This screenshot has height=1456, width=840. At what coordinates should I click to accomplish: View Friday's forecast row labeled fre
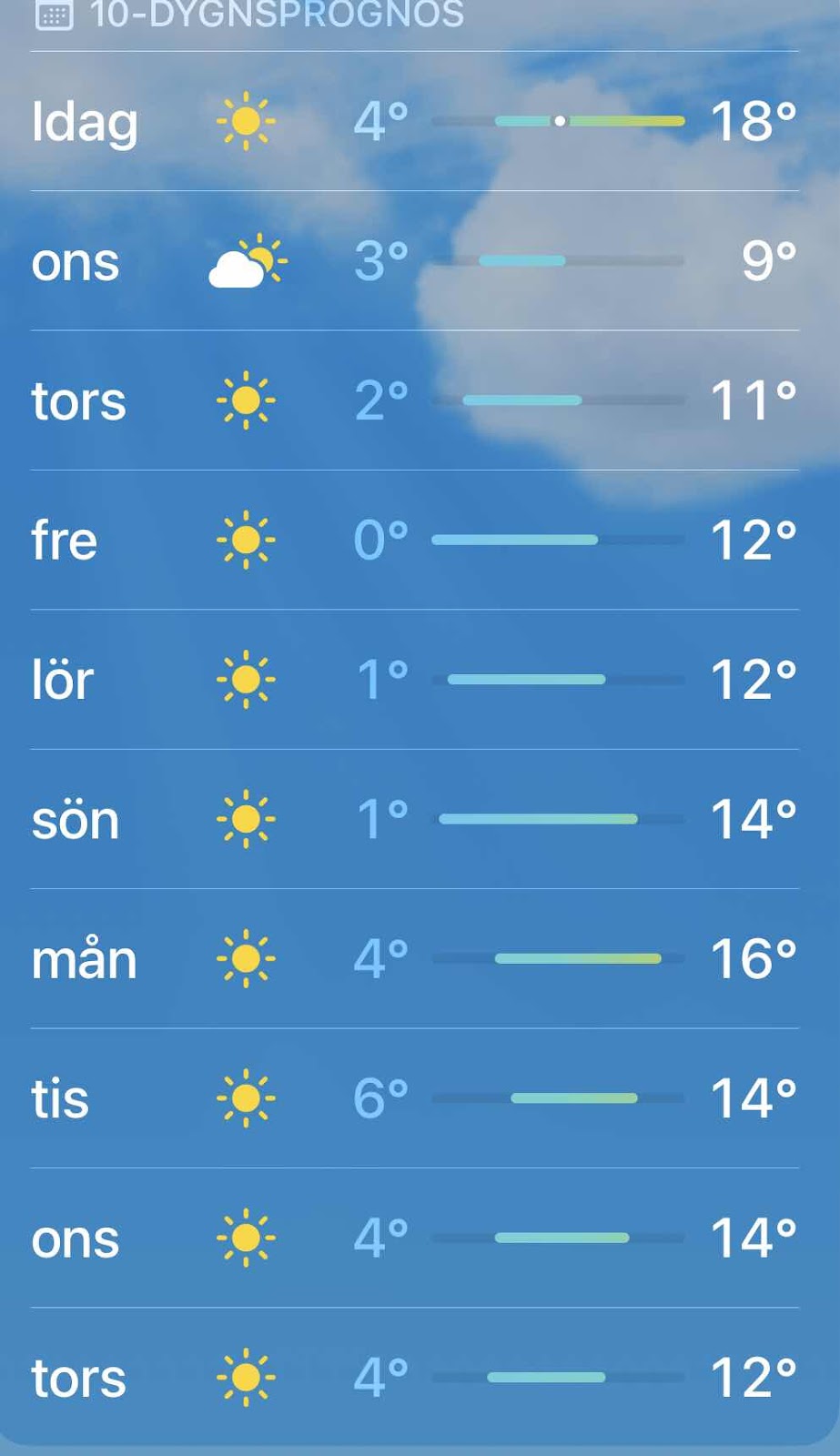414,540
